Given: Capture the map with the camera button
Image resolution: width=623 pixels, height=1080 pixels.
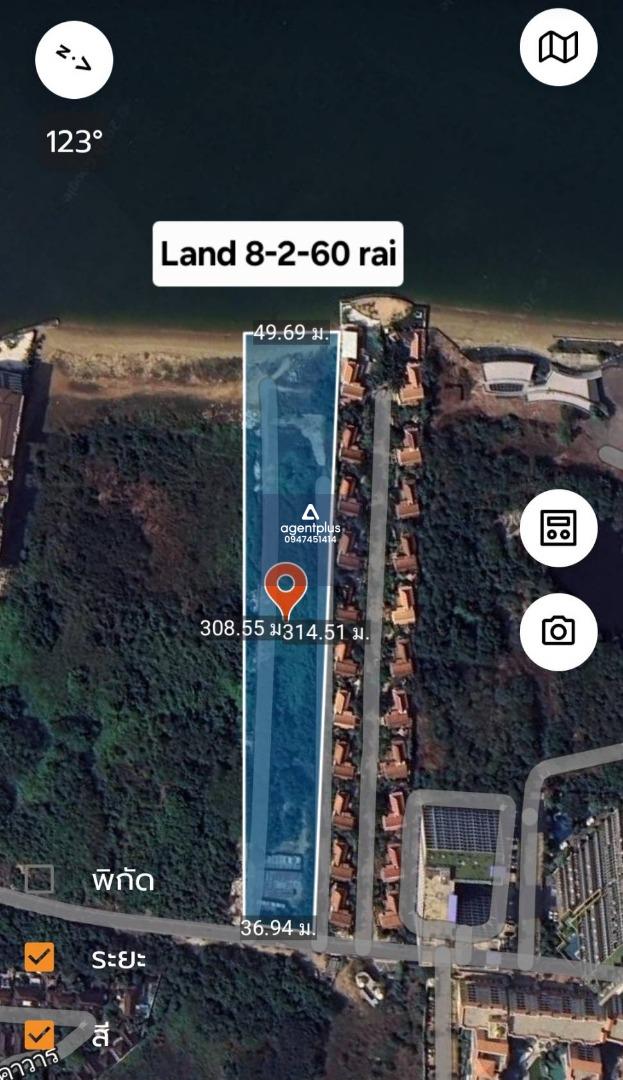Looking at the screenshot, I should (558, 632).
